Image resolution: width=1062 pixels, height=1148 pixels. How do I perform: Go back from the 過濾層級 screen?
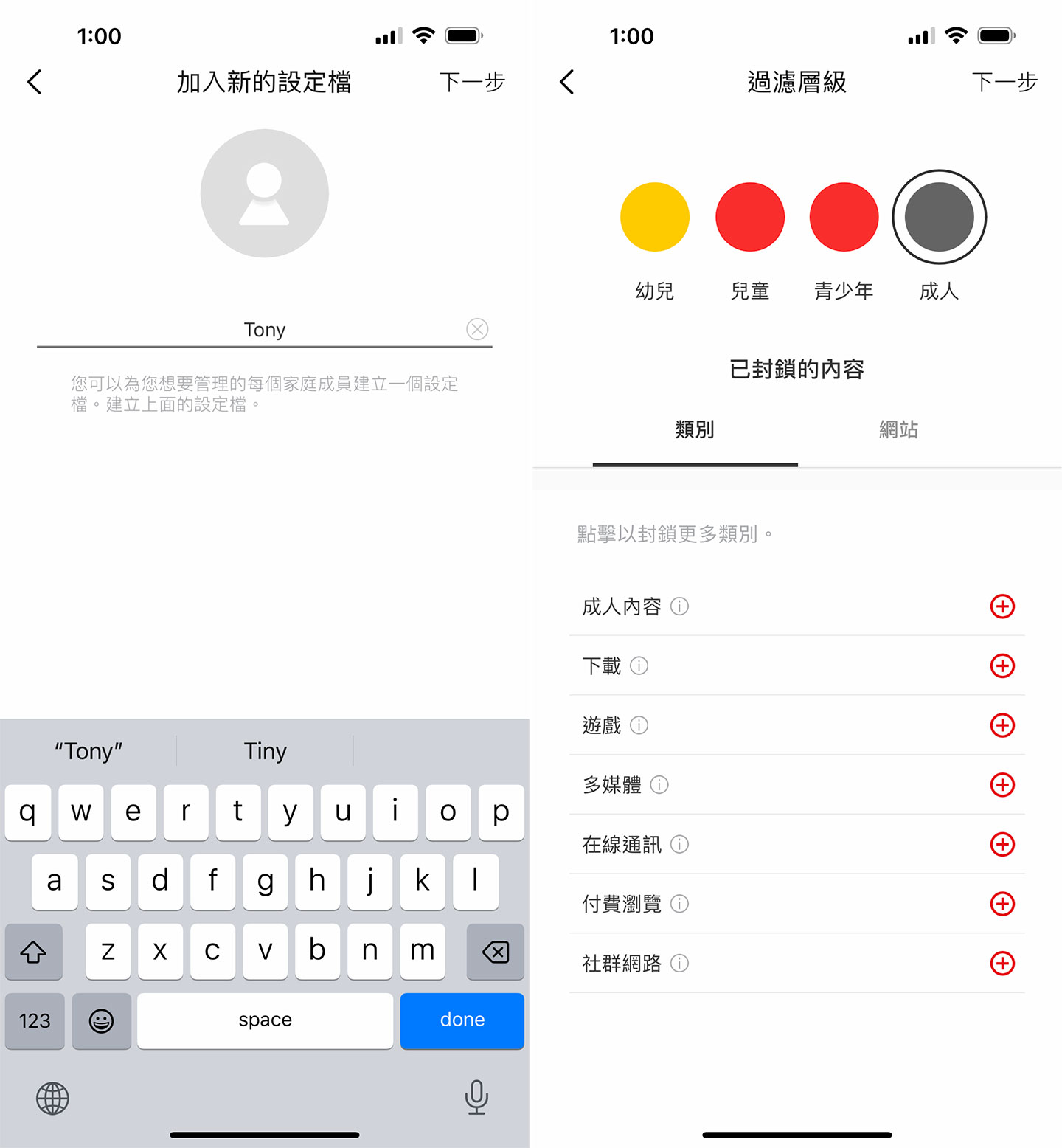coord(567,82)
